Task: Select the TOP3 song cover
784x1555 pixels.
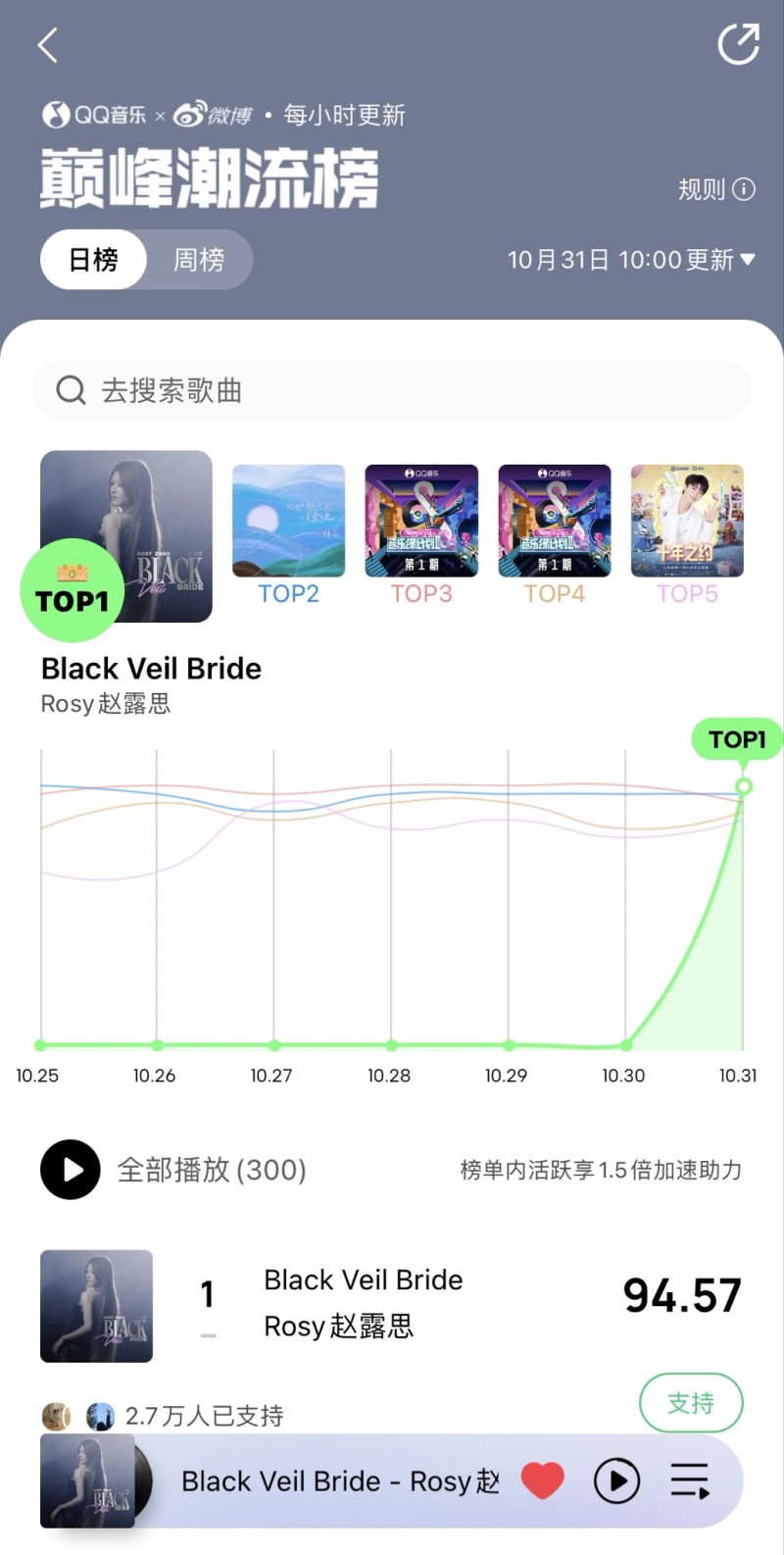Action: point(421,521)
